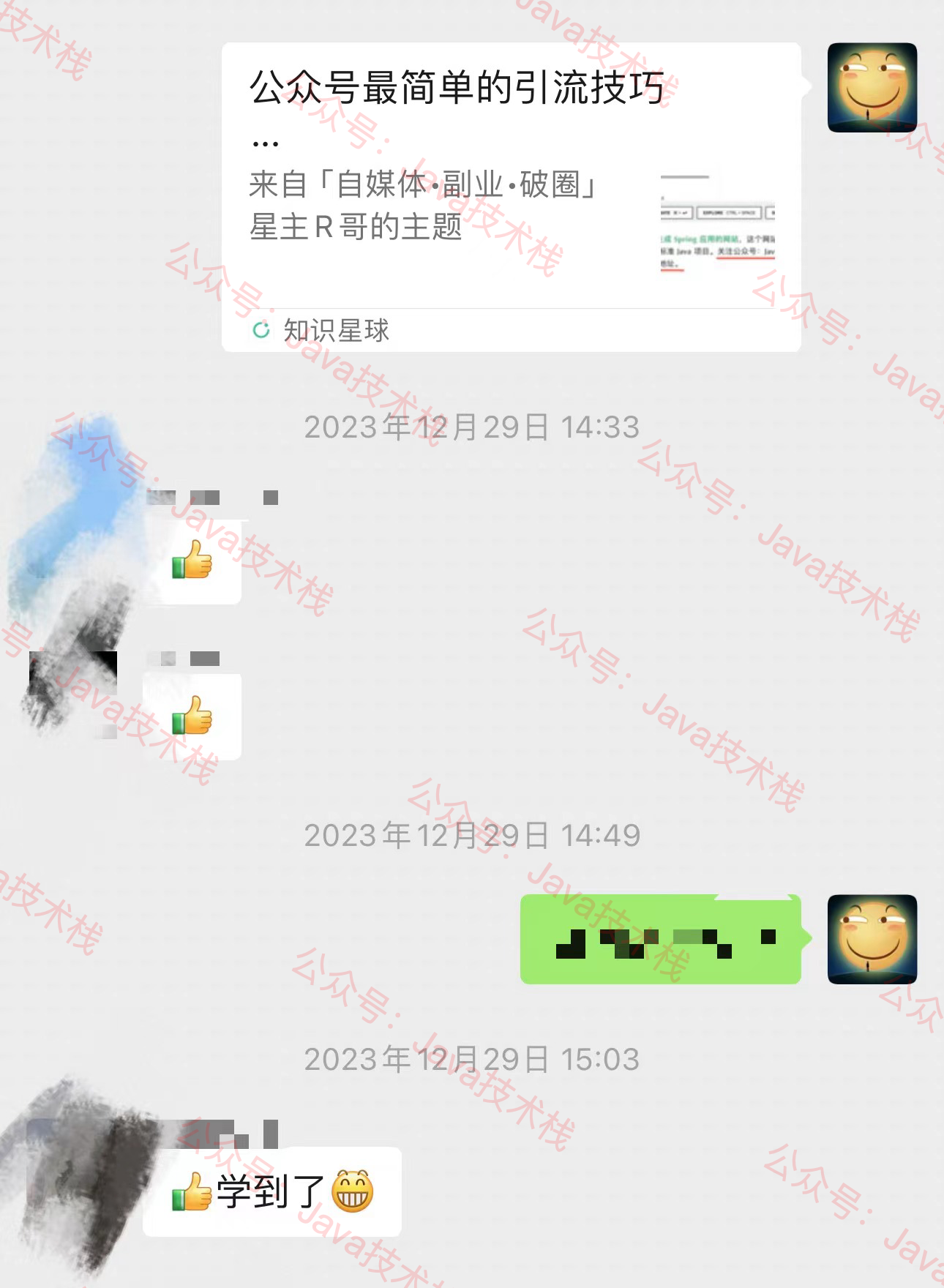Open the smiley avatar beside the green message

coord(872,939)
